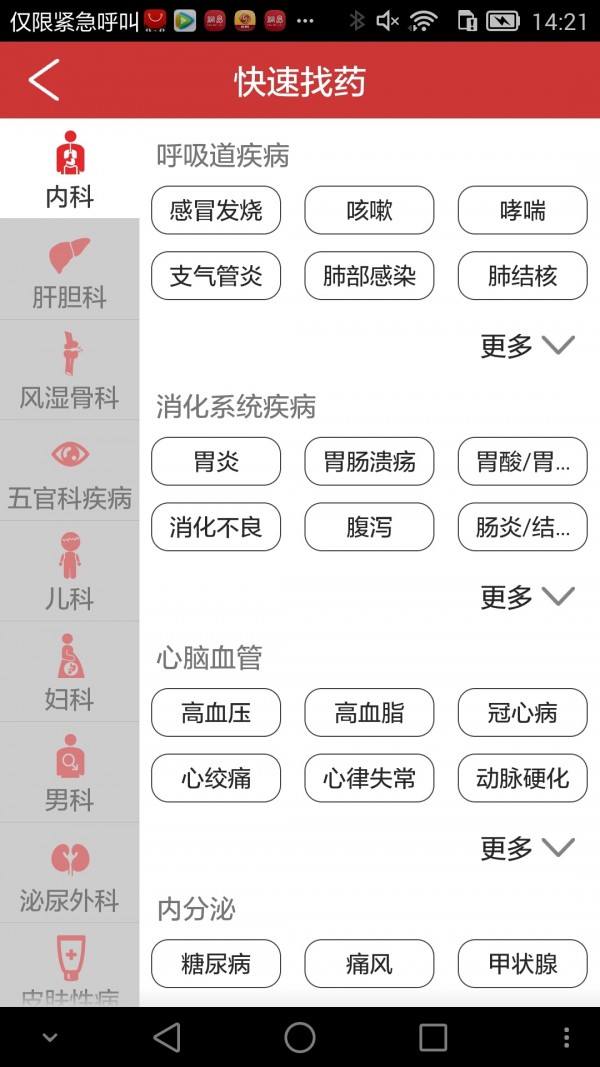This screenshot has width=600, height=1067.
Task: Select the 肺结核 chip
Action: point(522,275)
